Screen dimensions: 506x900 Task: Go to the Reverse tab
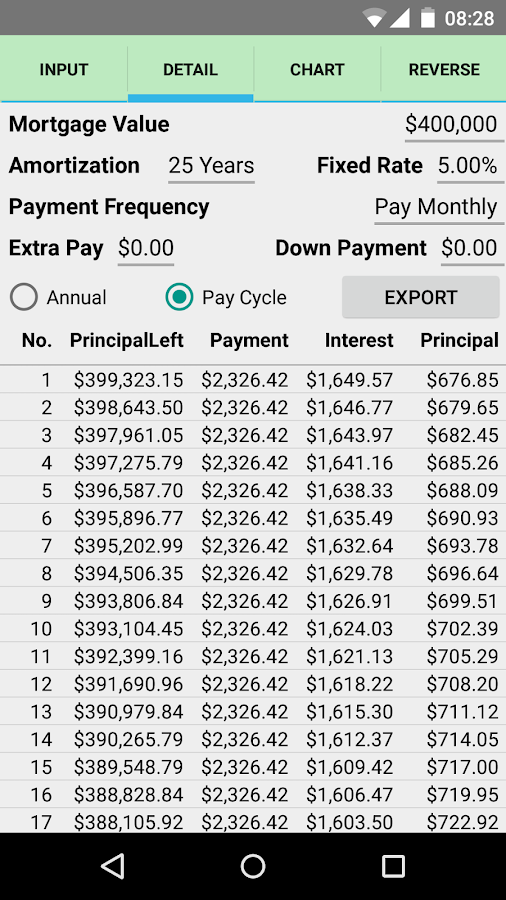pyautogui.click(x=443, y=69)
